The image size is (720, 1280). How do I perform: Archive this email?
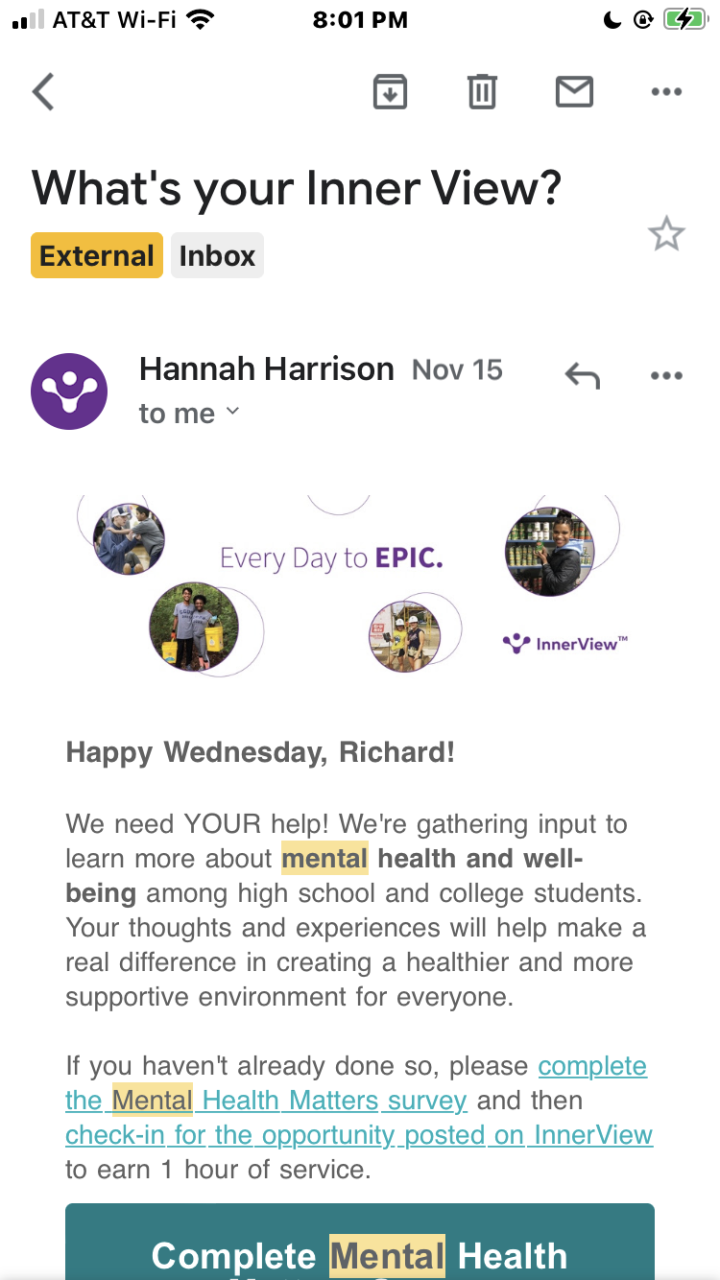tap(389, 92)
